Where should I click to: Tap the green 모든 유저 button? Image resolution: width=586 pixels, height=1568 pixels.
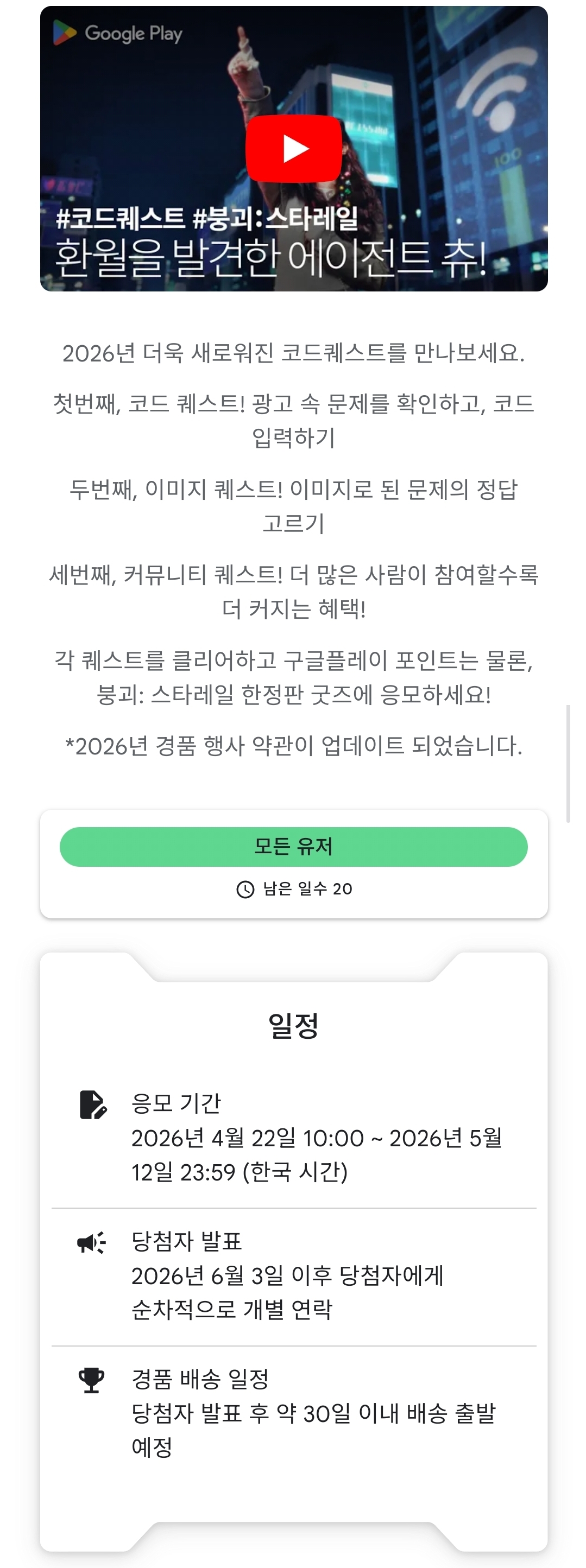(294, 847)
